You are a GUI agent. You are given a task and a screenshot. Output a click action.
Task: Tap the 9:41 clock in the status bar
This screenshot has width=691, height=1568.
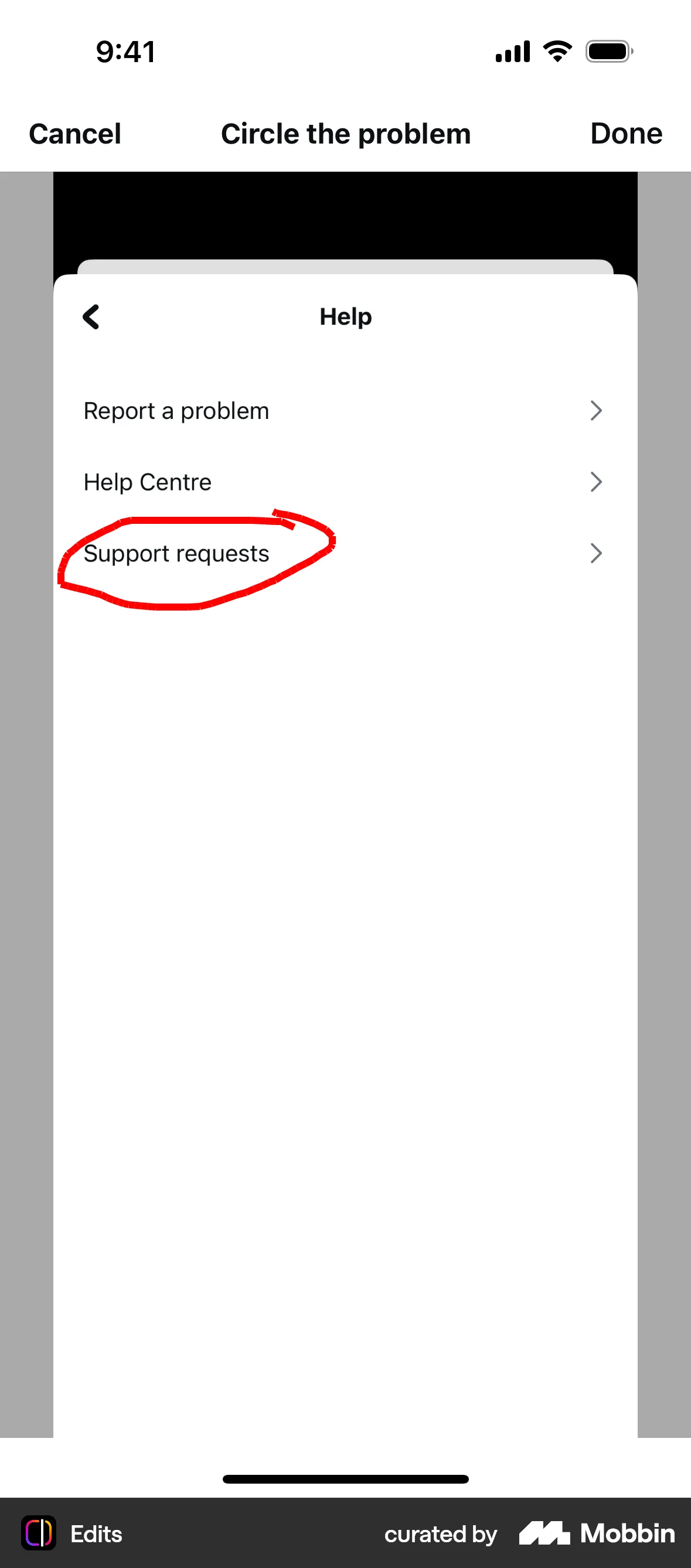pos(124,51)
